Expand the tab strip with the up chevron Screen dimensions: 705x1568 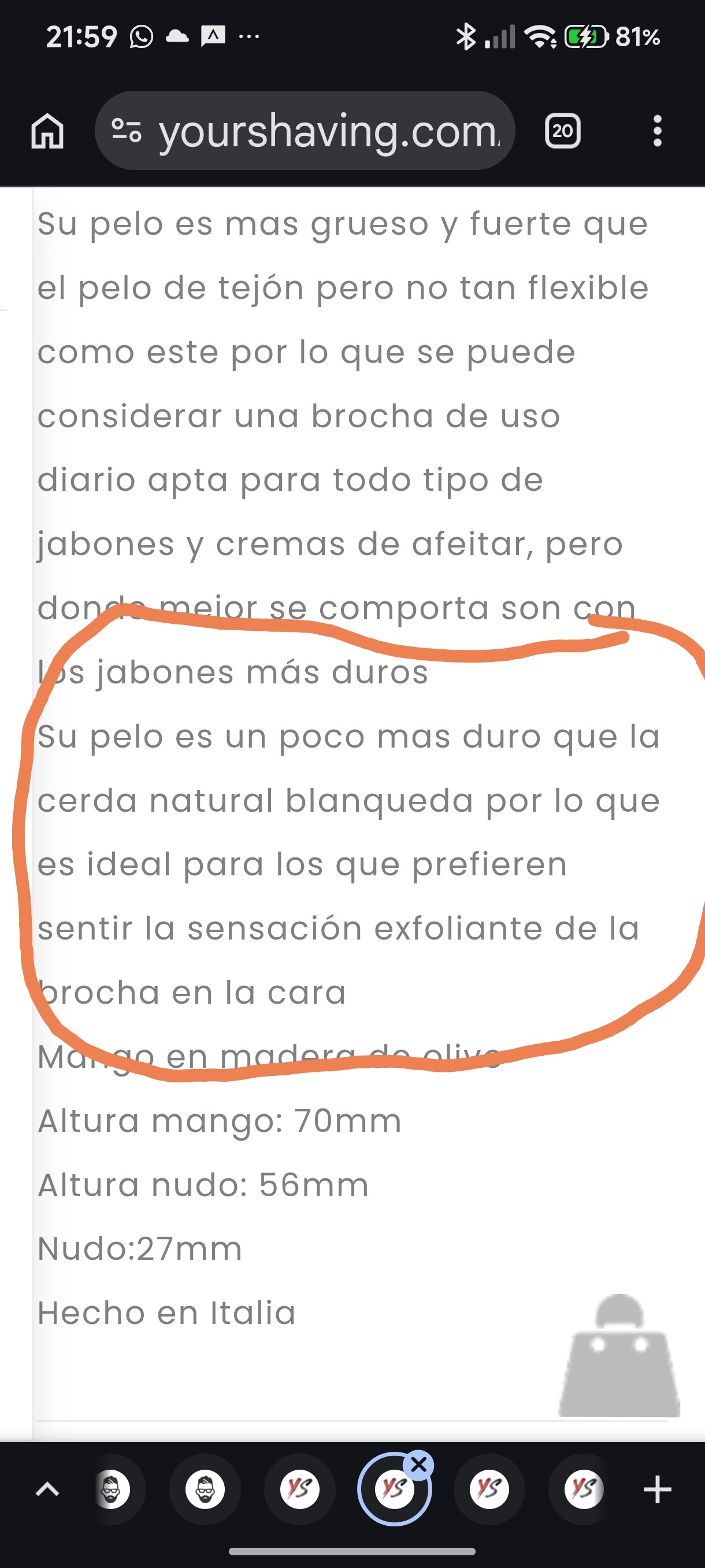pyautogui.click(x=47, y=1489)
